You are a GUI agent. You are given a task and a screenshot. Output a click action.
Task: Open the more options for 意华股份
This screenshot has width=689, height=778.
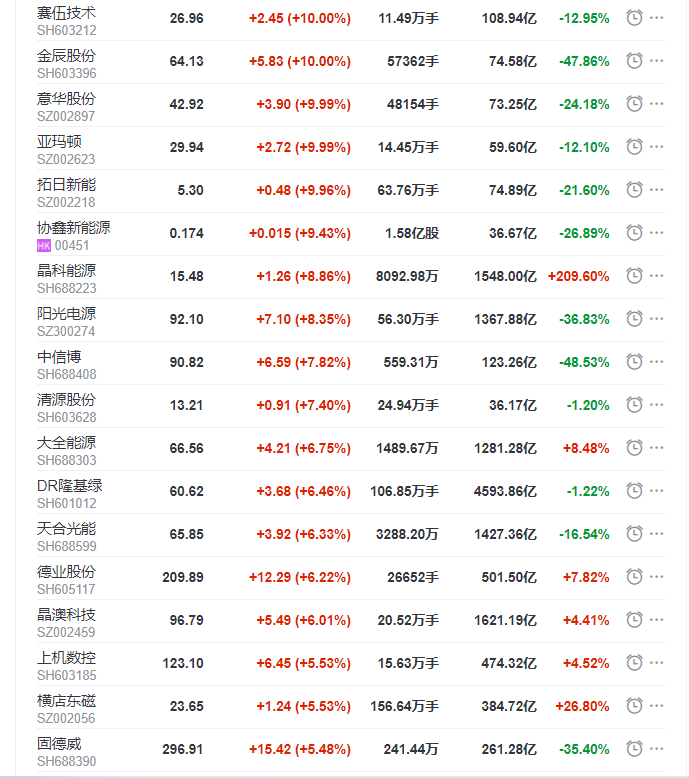pos(657,103)
